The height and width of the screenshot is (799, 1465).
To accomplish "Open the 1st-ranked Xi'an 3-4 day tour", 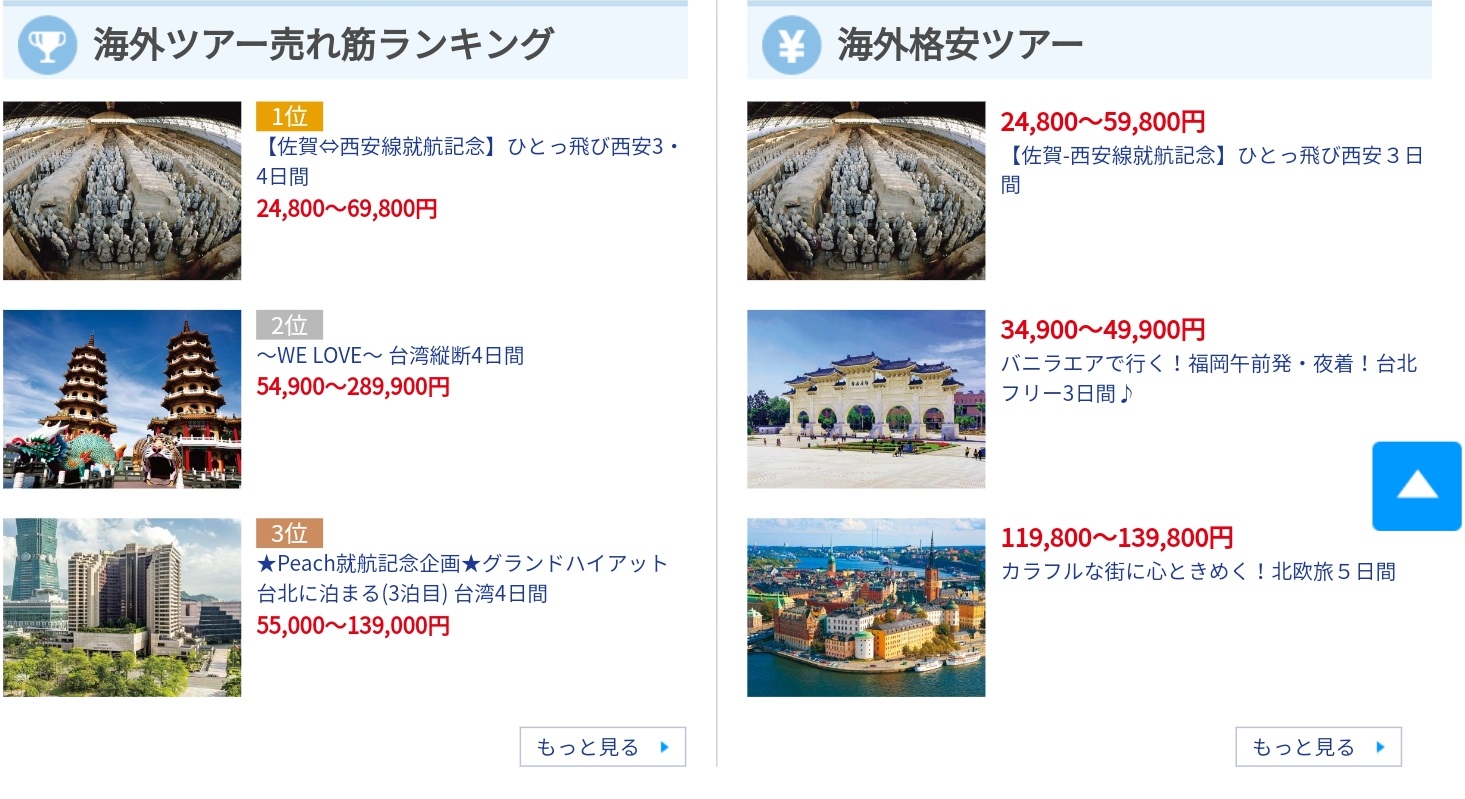I will (468, 161).
